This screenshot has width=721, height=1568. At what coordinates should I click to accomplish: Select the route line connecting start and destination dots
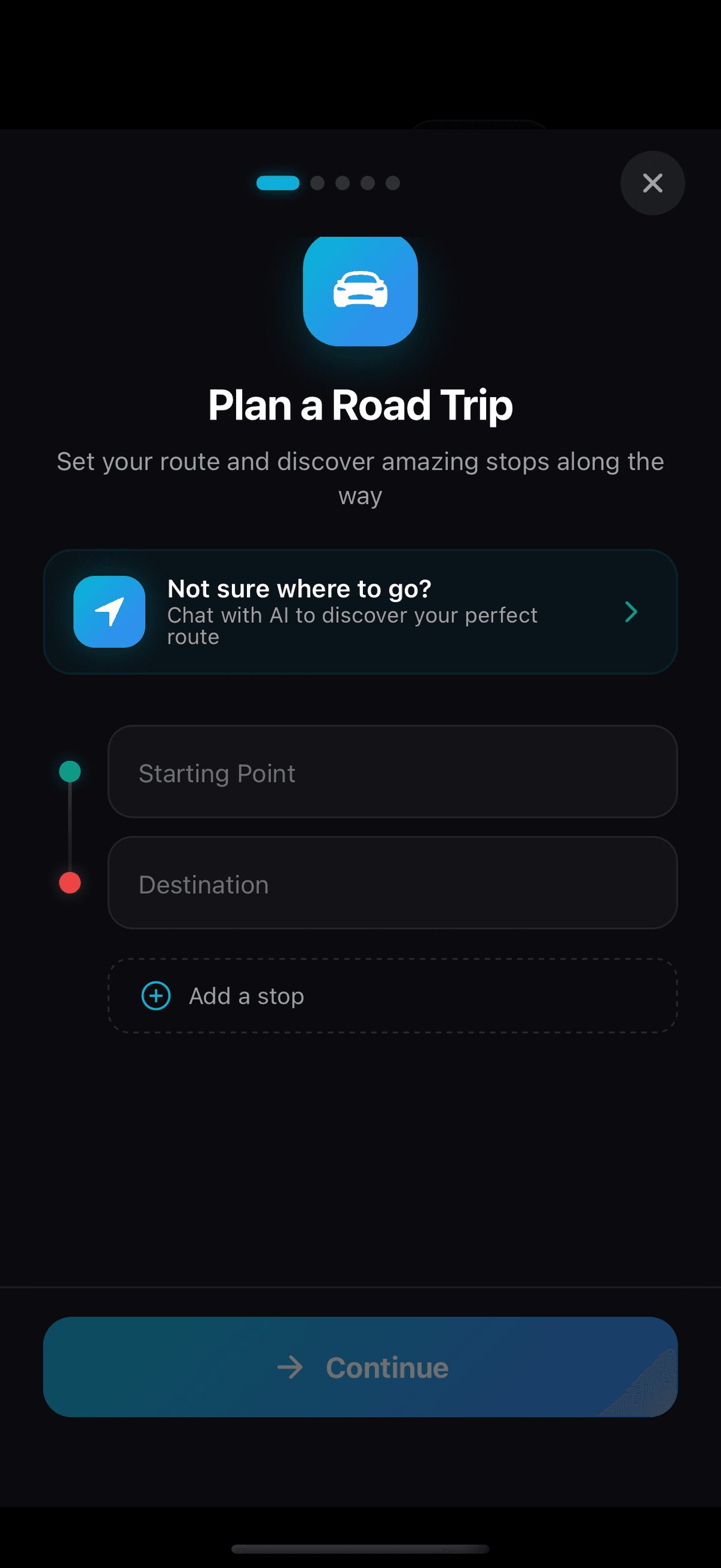pyautogui.click(x=69, y=826)
